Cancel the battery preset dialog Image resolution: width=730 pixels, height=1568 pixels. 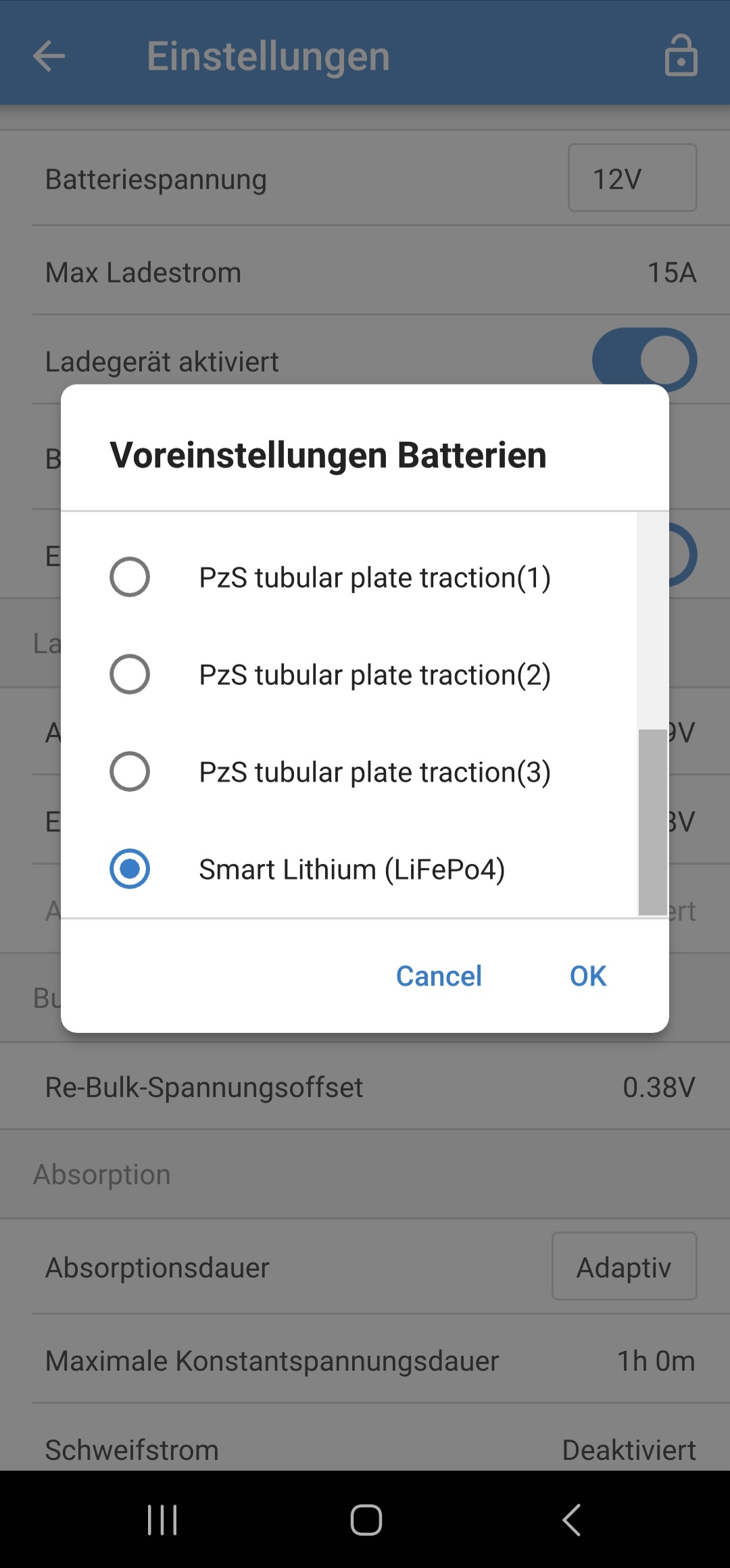pos(439,976)
